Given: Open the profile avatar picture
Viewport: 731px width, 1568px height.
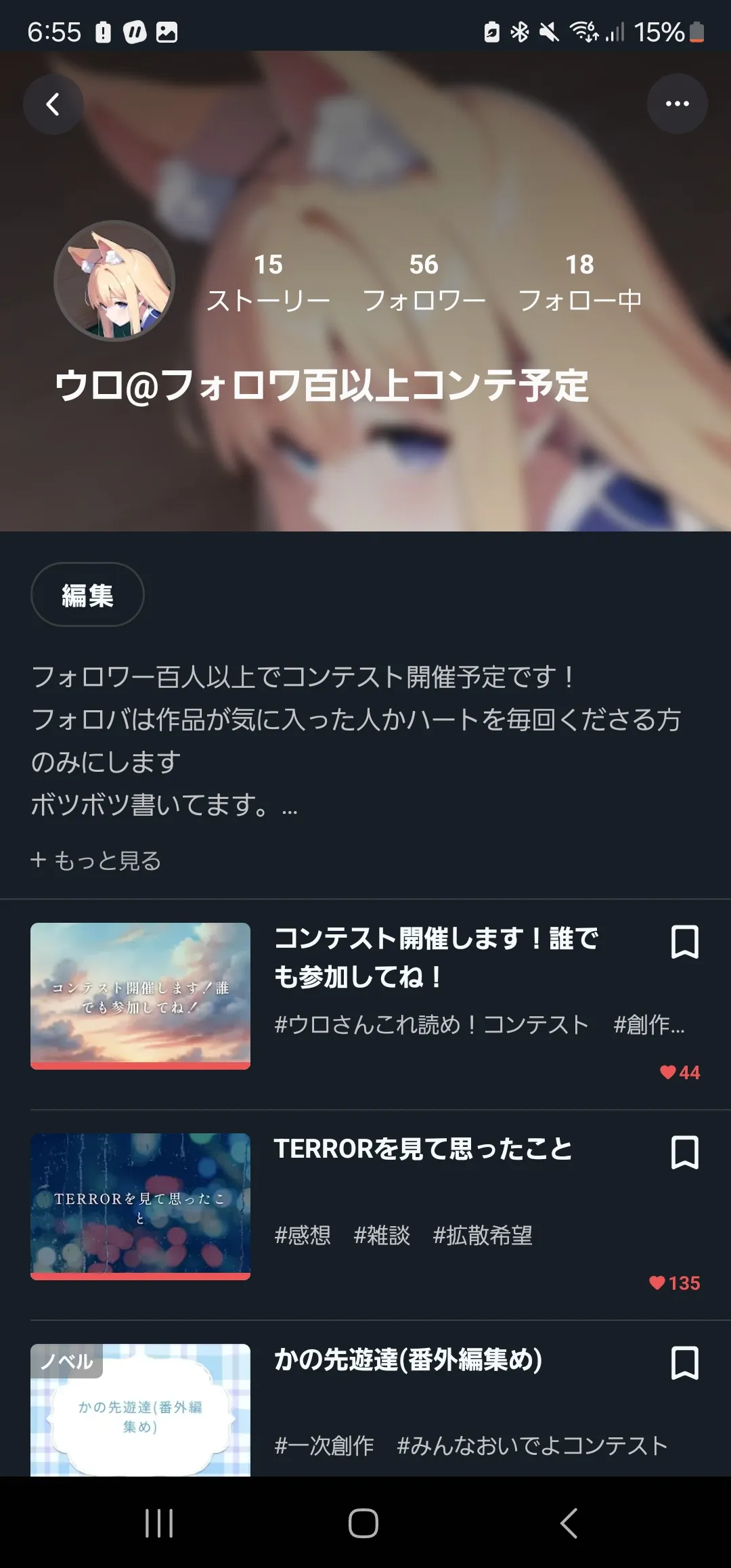Looking at the screenshot, I should (x=114, y=280).
